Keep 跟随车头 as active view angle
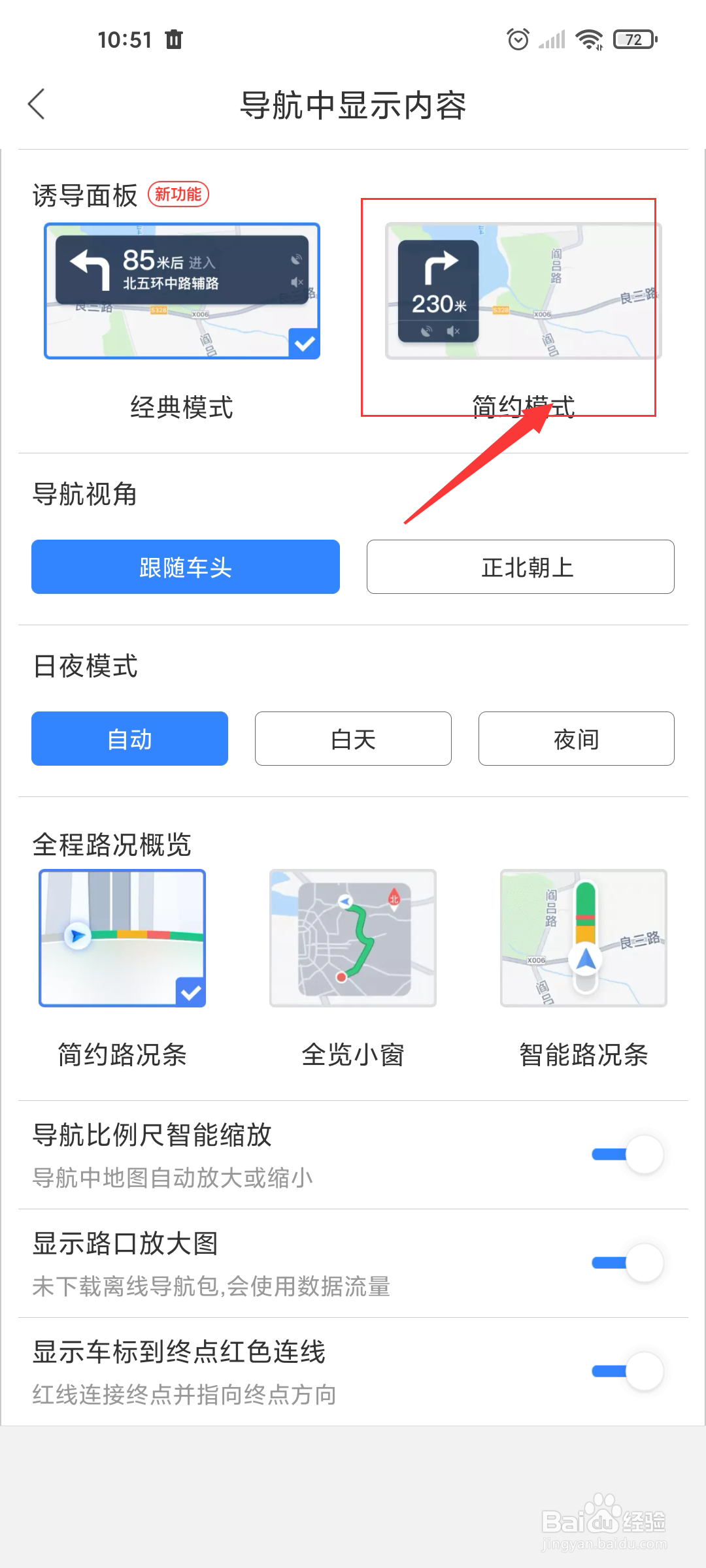The width and height of the screenshot is (706, 1568). [x=186, y=567]
